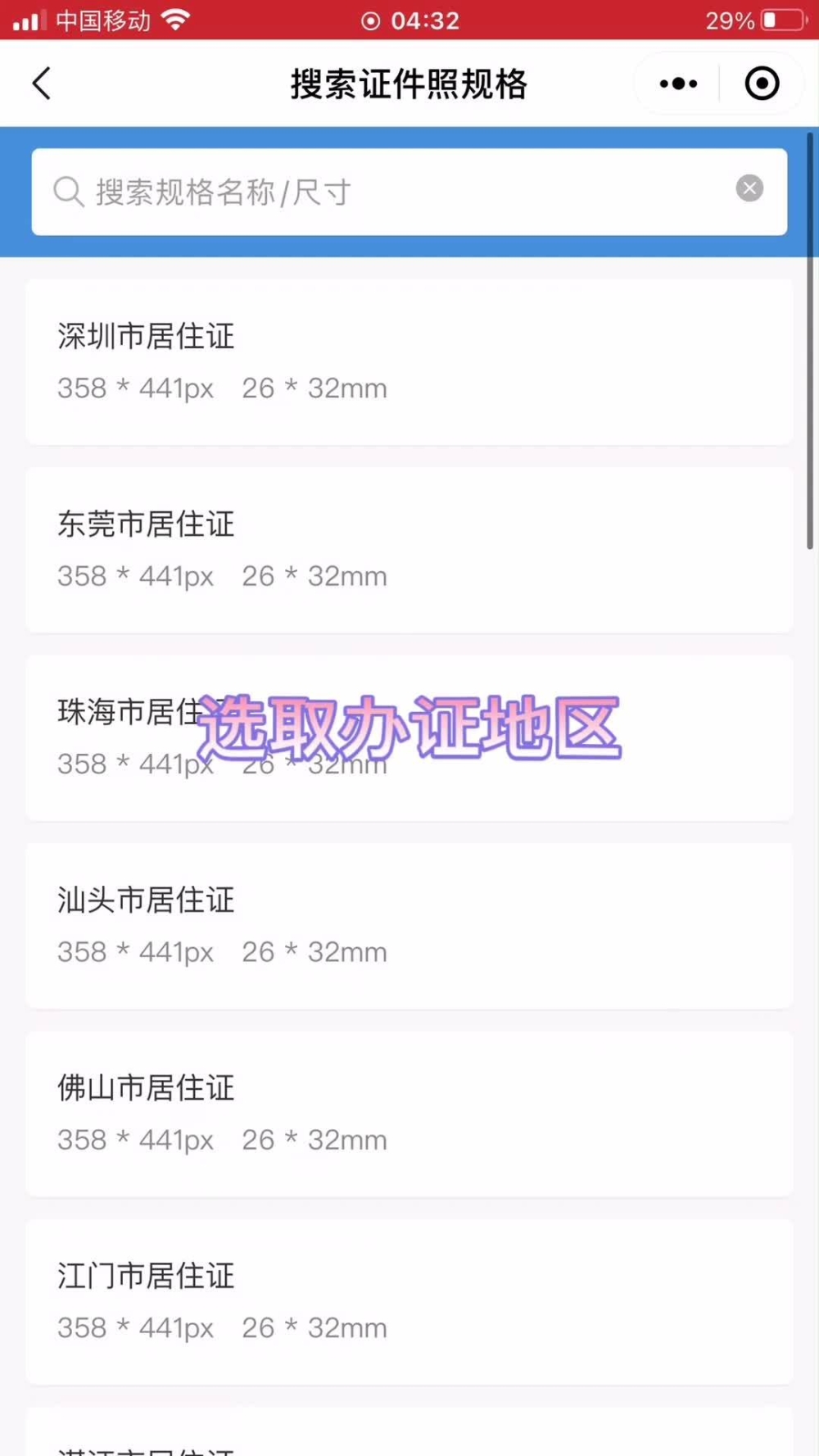Image resolution: width=819 pixels, height=1456 pixels.
Task: Choose the 珠海市居住证 entry
Action: click(409, 737)
